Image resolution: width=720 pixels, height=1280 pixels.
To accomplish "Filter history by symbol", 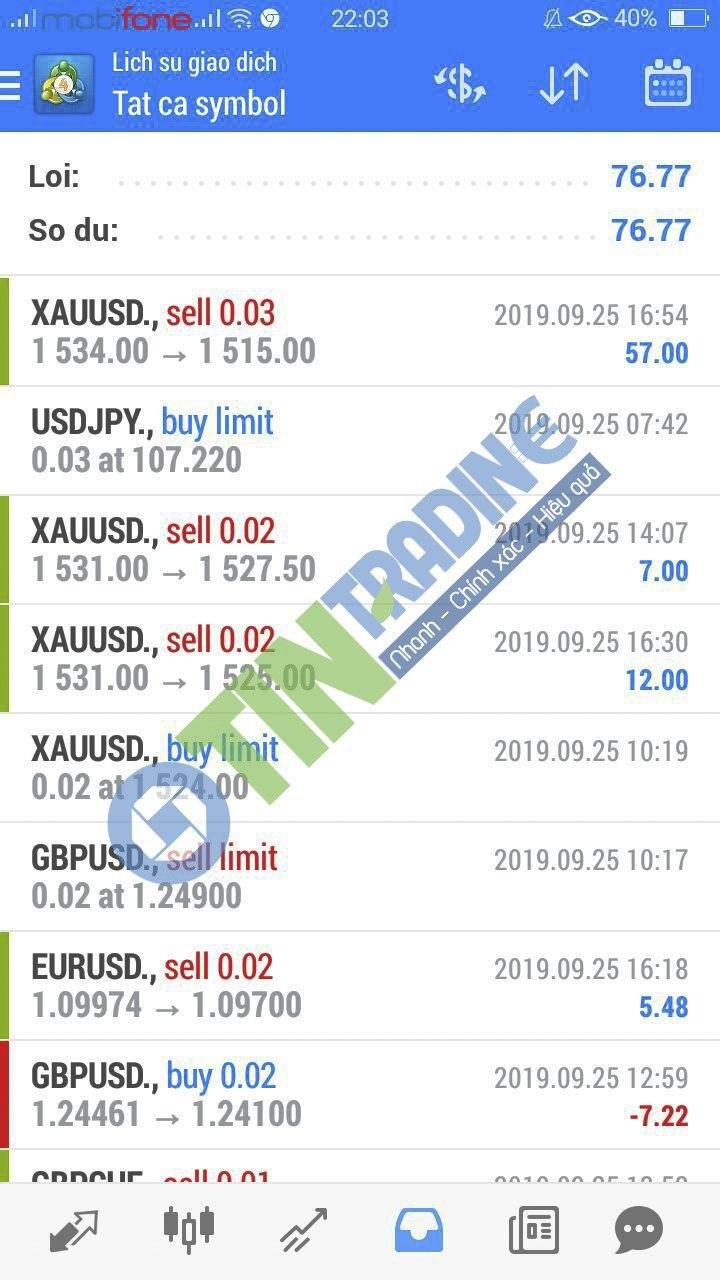I will click(x=461, y=85).
